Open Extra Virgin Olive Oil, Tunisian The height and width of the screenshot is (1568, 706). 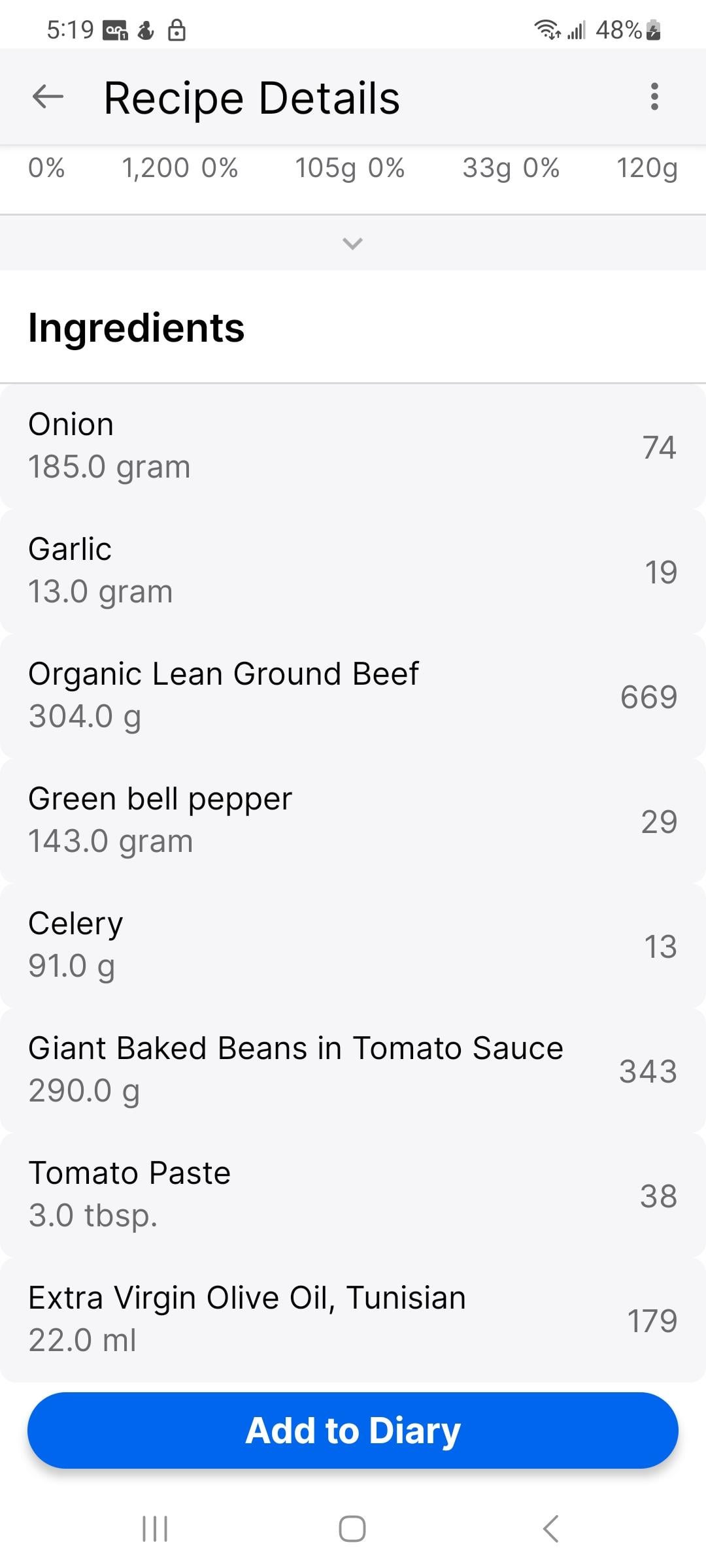[352, 1319]
